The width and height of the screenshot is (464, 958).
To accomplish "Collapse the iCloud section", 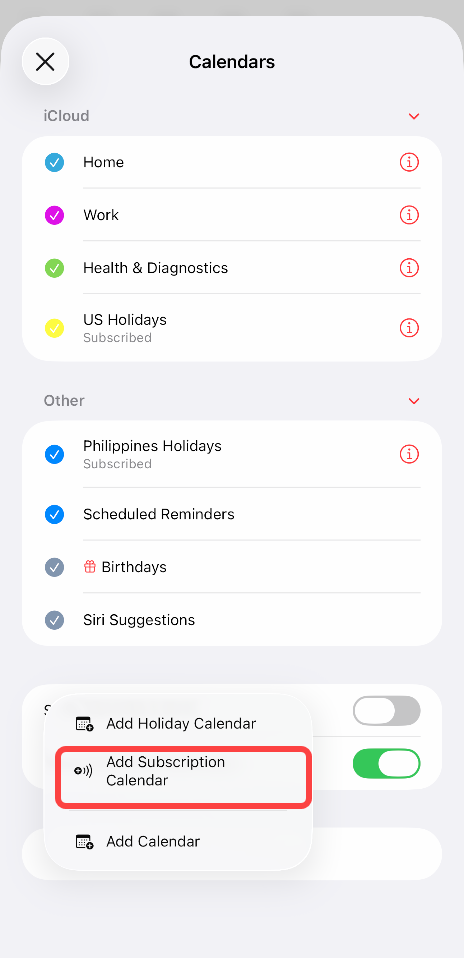I will click(x=414, y=116).
